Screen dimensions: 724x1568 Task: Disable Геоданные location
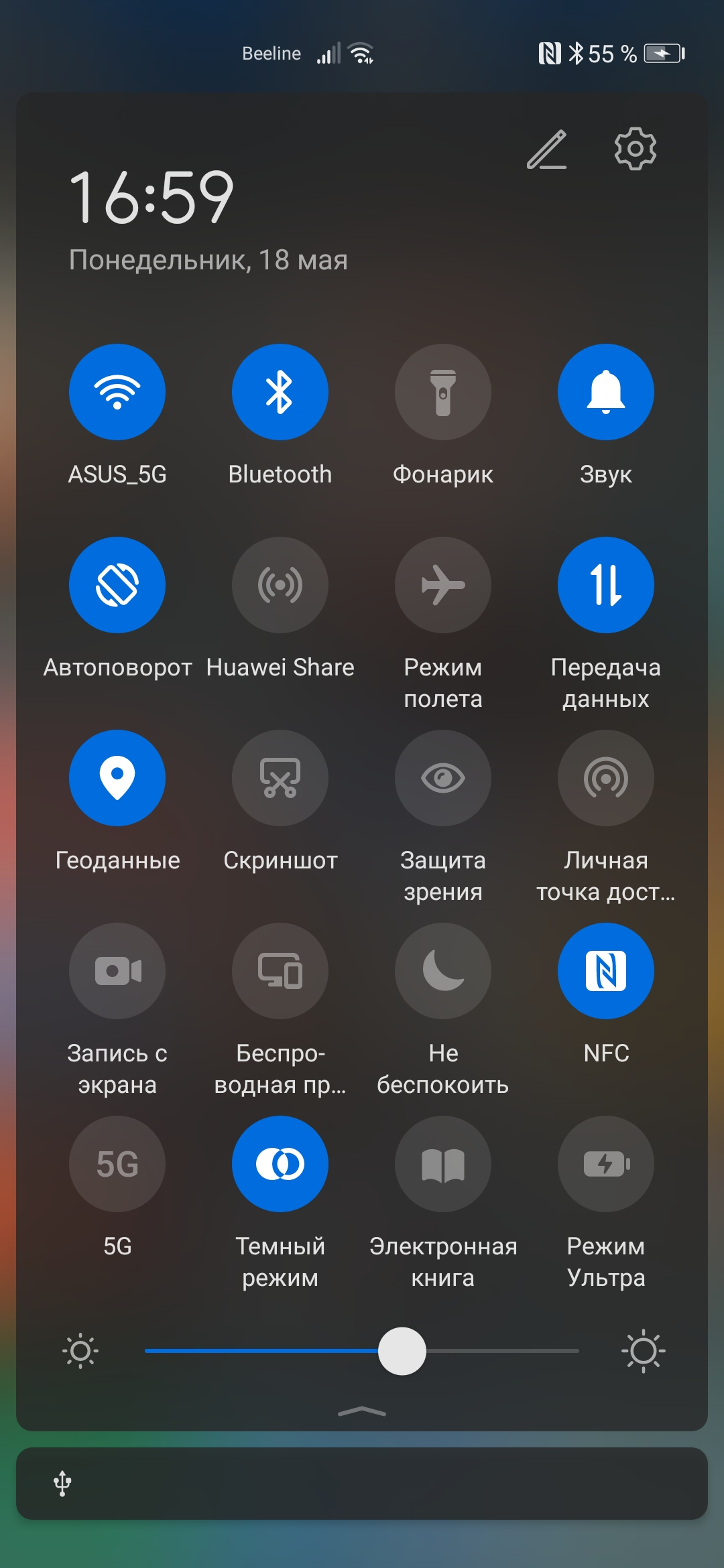pos(117,778)
